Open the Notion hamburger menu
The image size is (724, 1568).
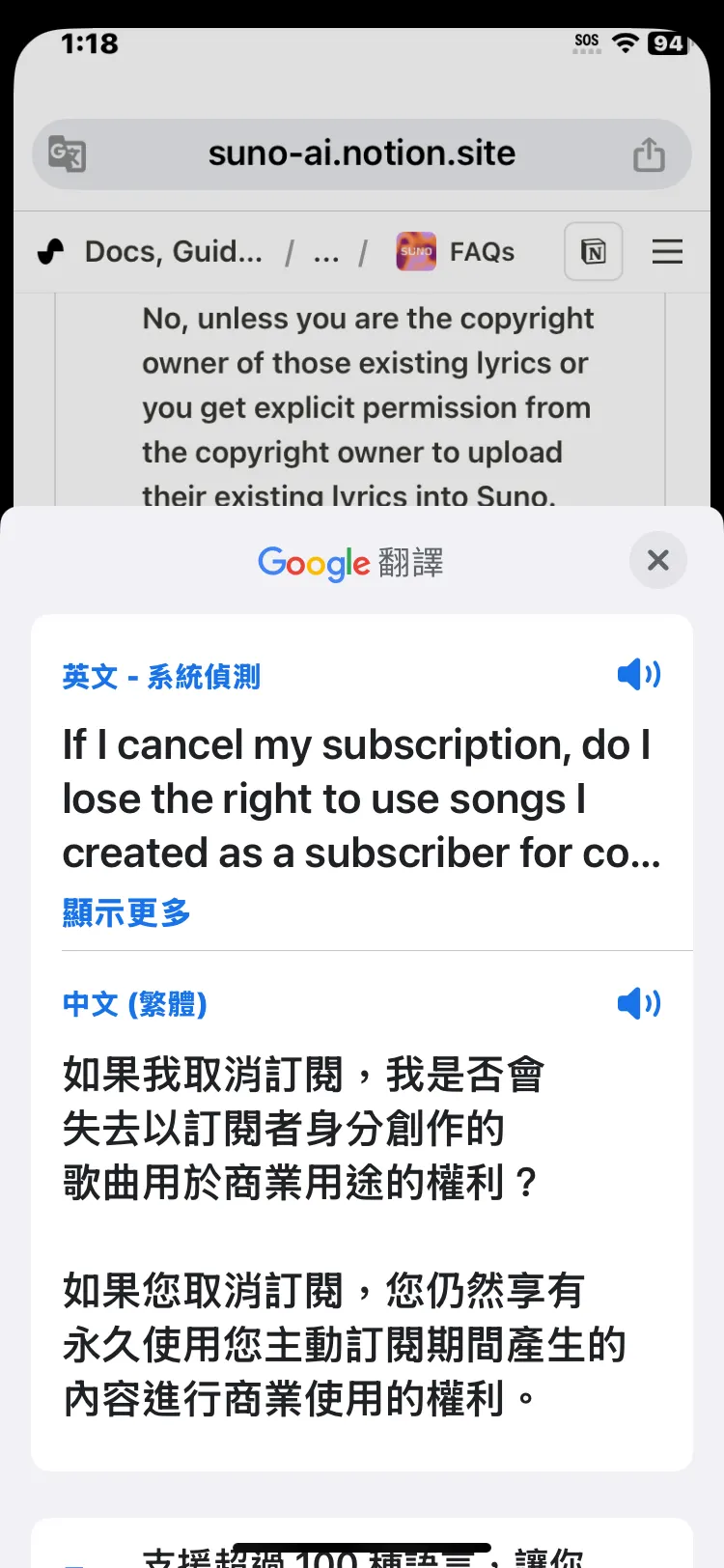pos(667,252)
